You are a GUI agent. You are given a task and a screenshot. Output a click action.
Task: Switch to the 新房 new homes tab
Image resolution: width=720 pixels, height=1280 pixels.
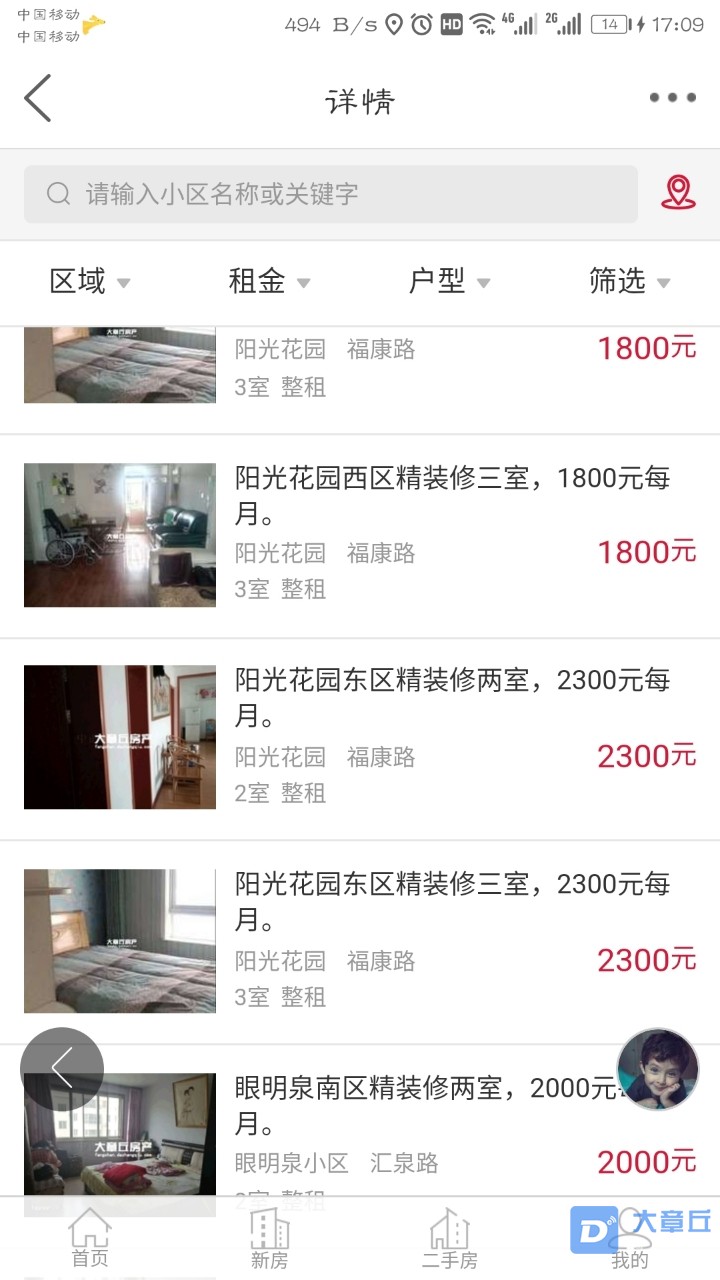pyautogui.click(x=269, y=1238)
